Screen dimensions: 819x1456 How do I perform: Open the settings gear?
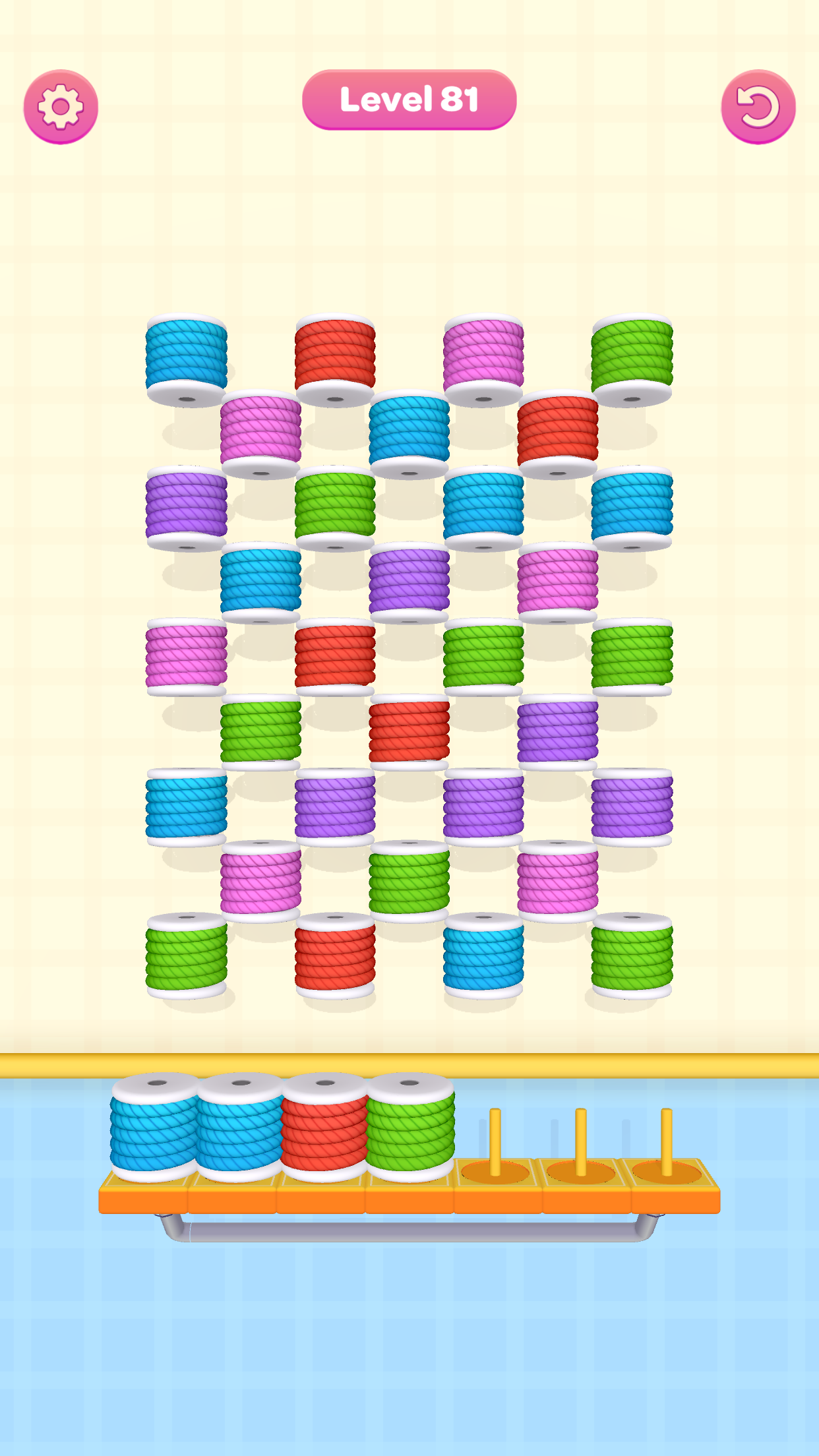61,107
